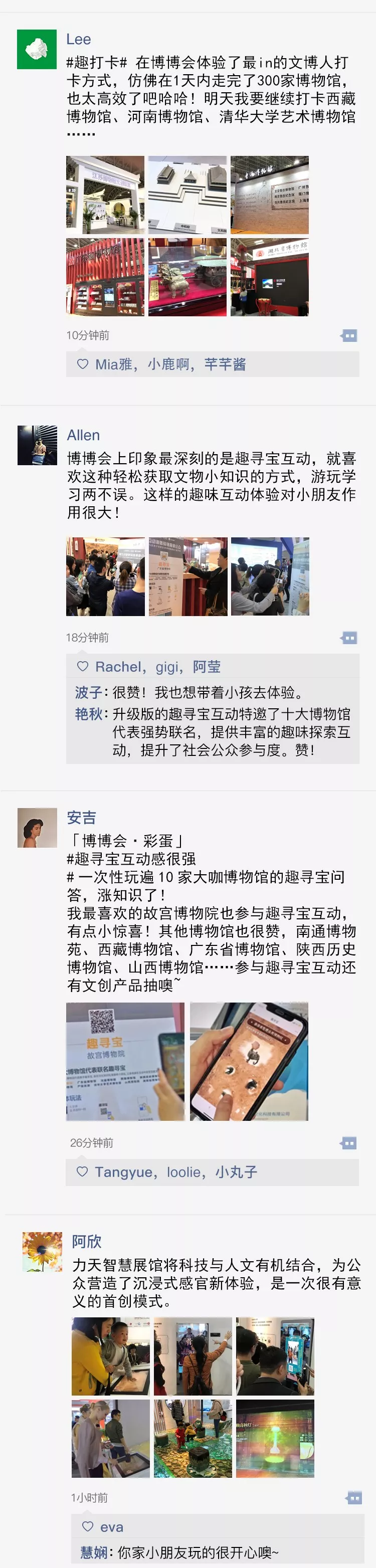Open liker Mia雅's profile

point(113,364)
